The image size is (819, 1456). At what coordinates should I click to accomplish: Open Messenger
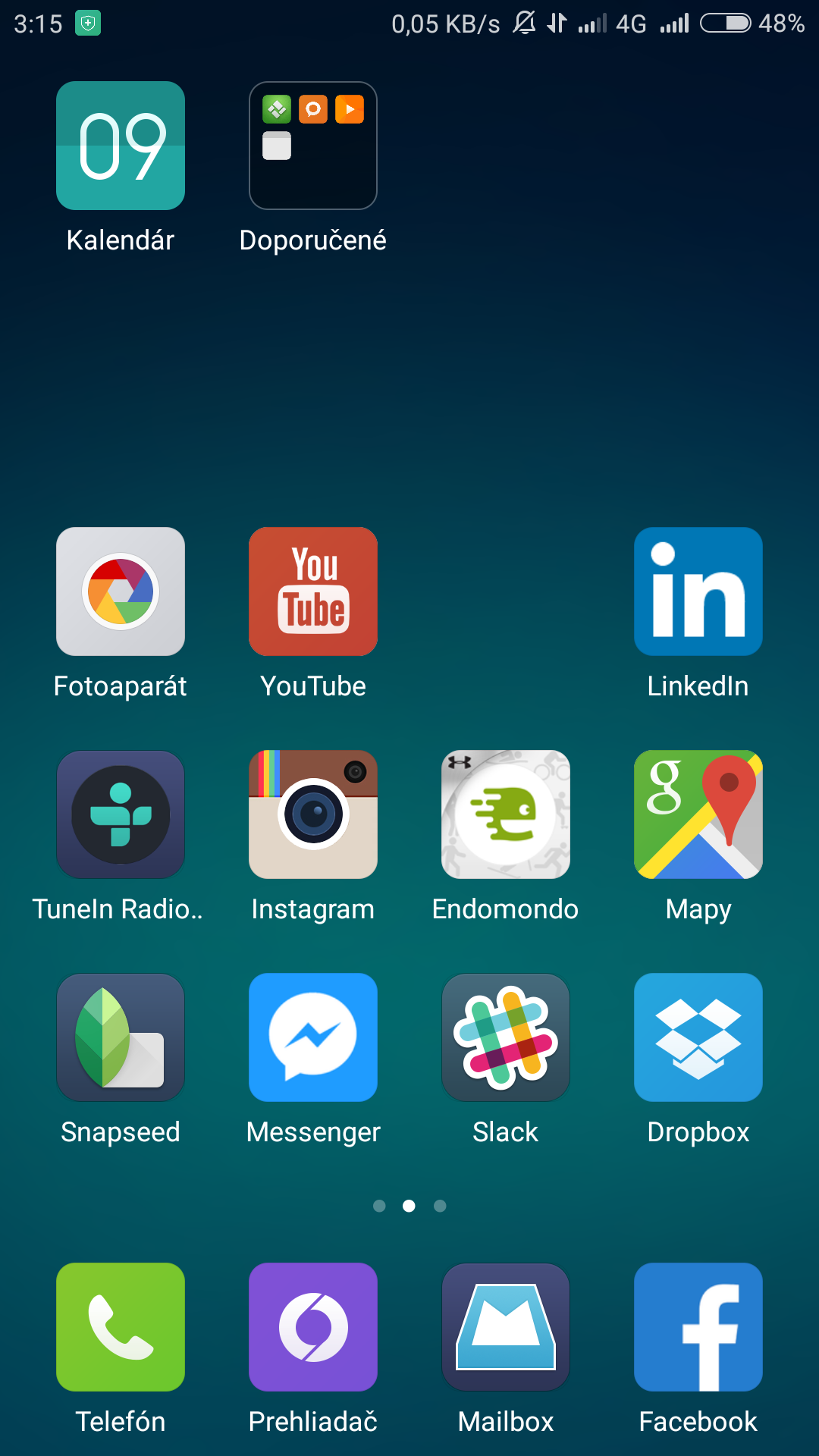(x=313, y=1037)
